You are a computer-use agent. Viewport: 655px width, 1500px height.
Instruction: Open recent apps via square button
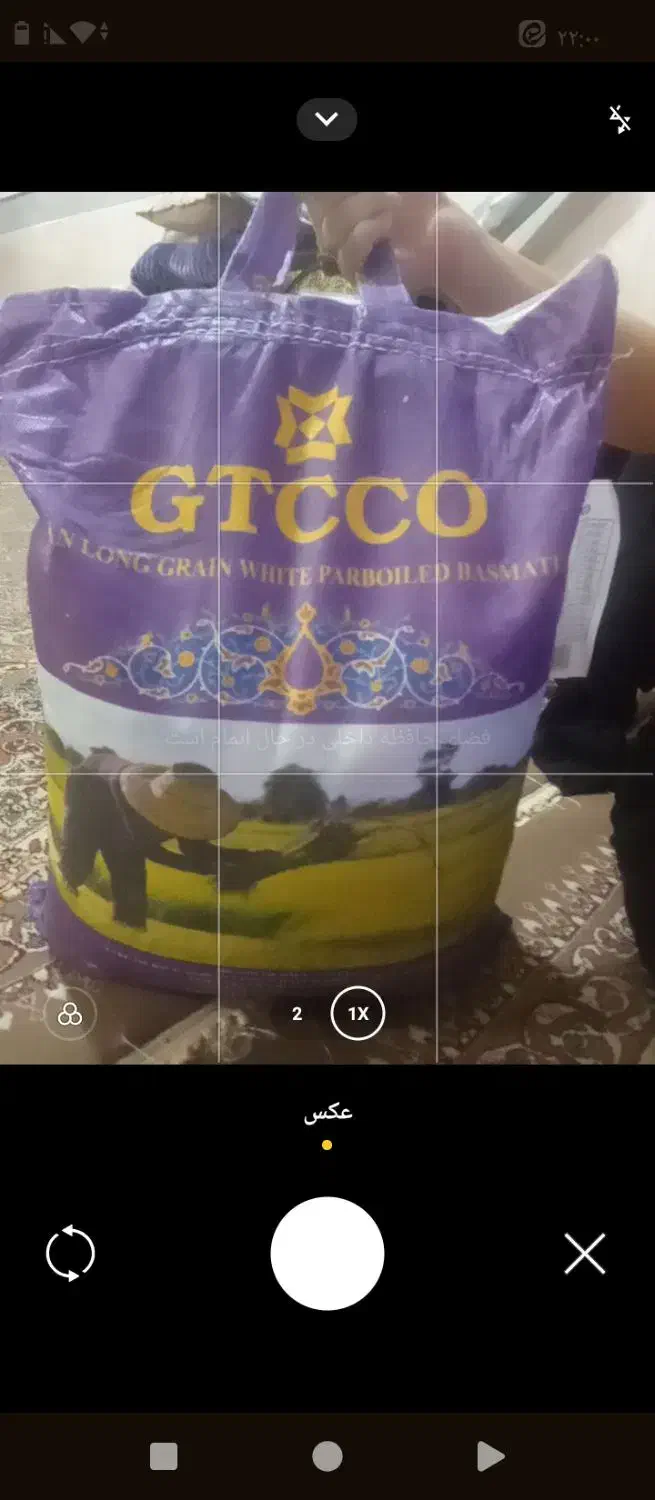[x=164, y=1456]
